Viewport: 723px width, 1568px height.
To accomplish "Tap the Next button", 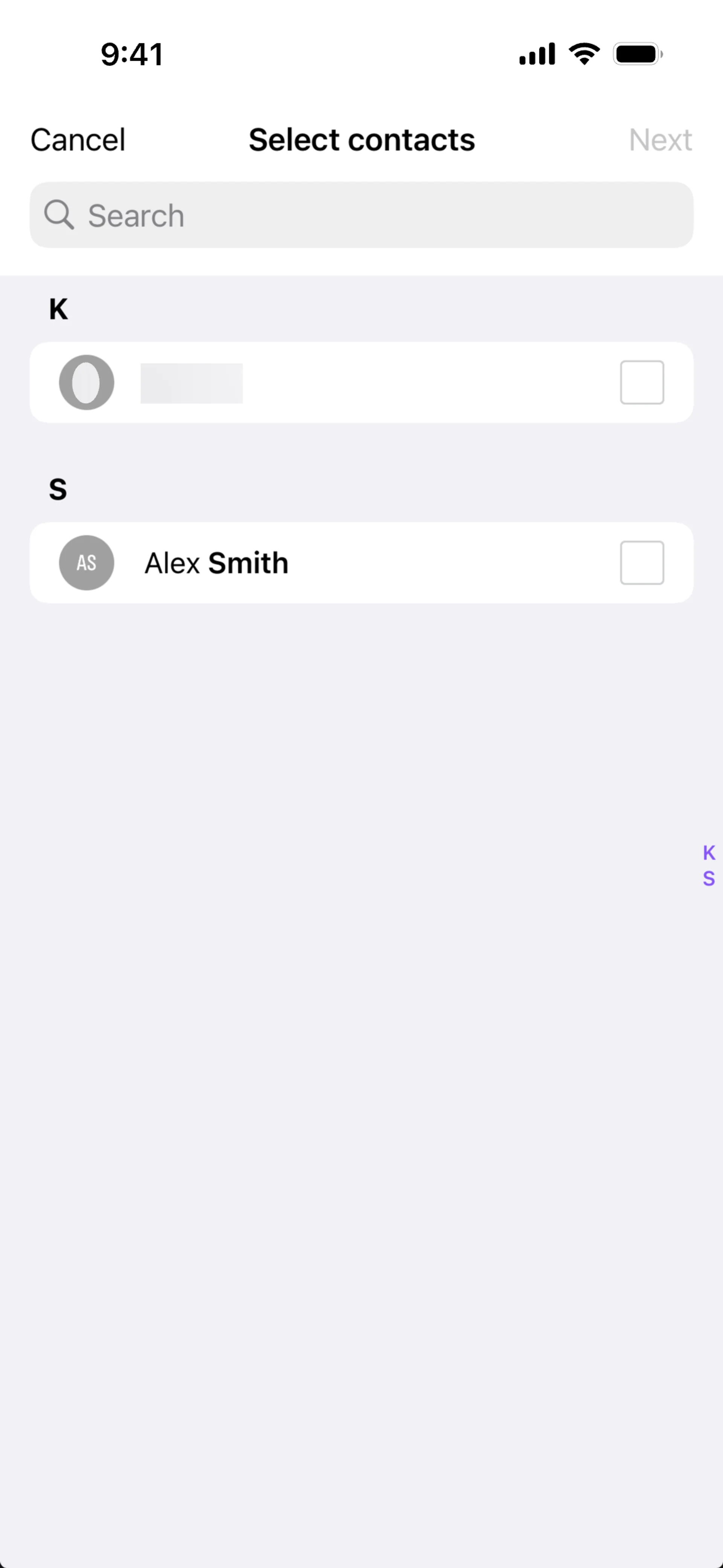I will click(660, 140).
